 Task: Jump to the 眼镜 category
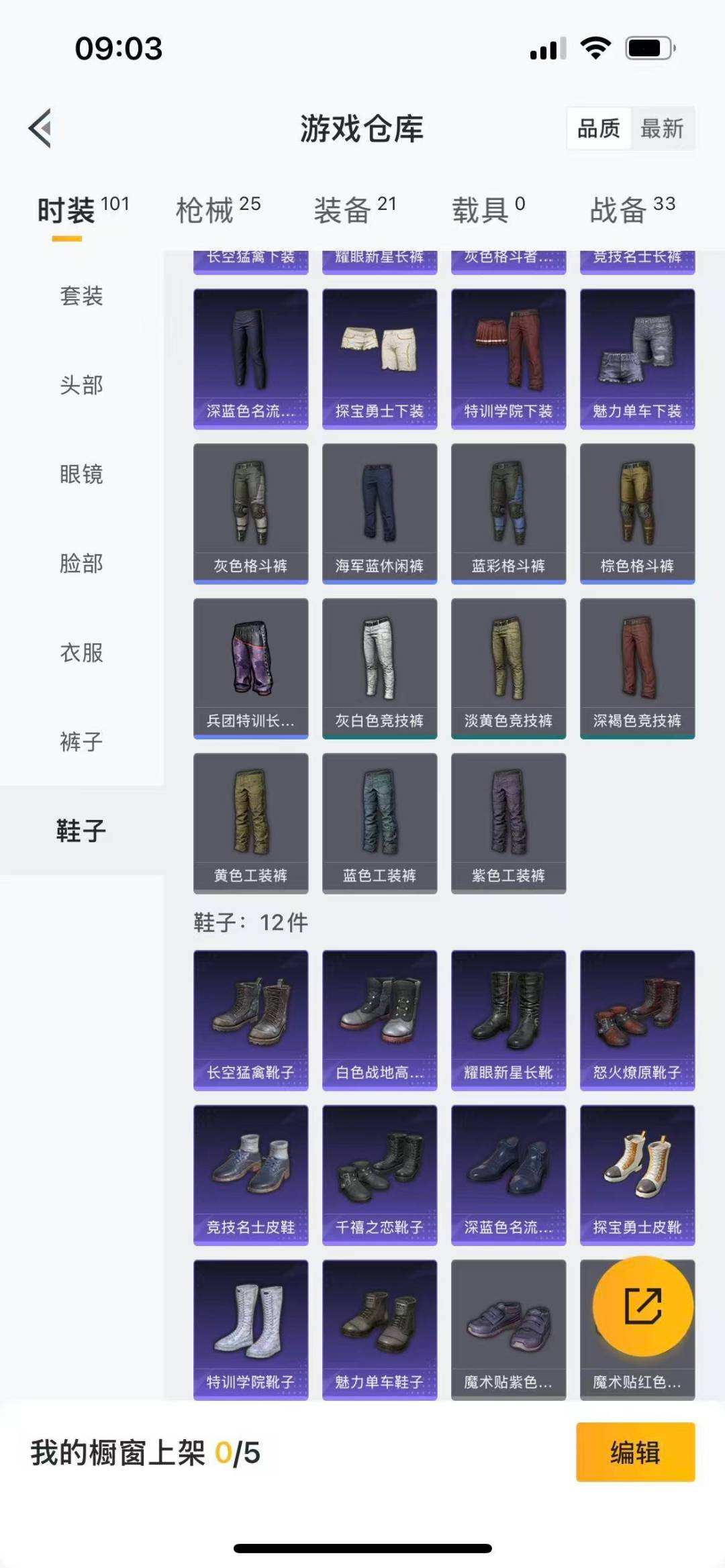click(81, 474)
